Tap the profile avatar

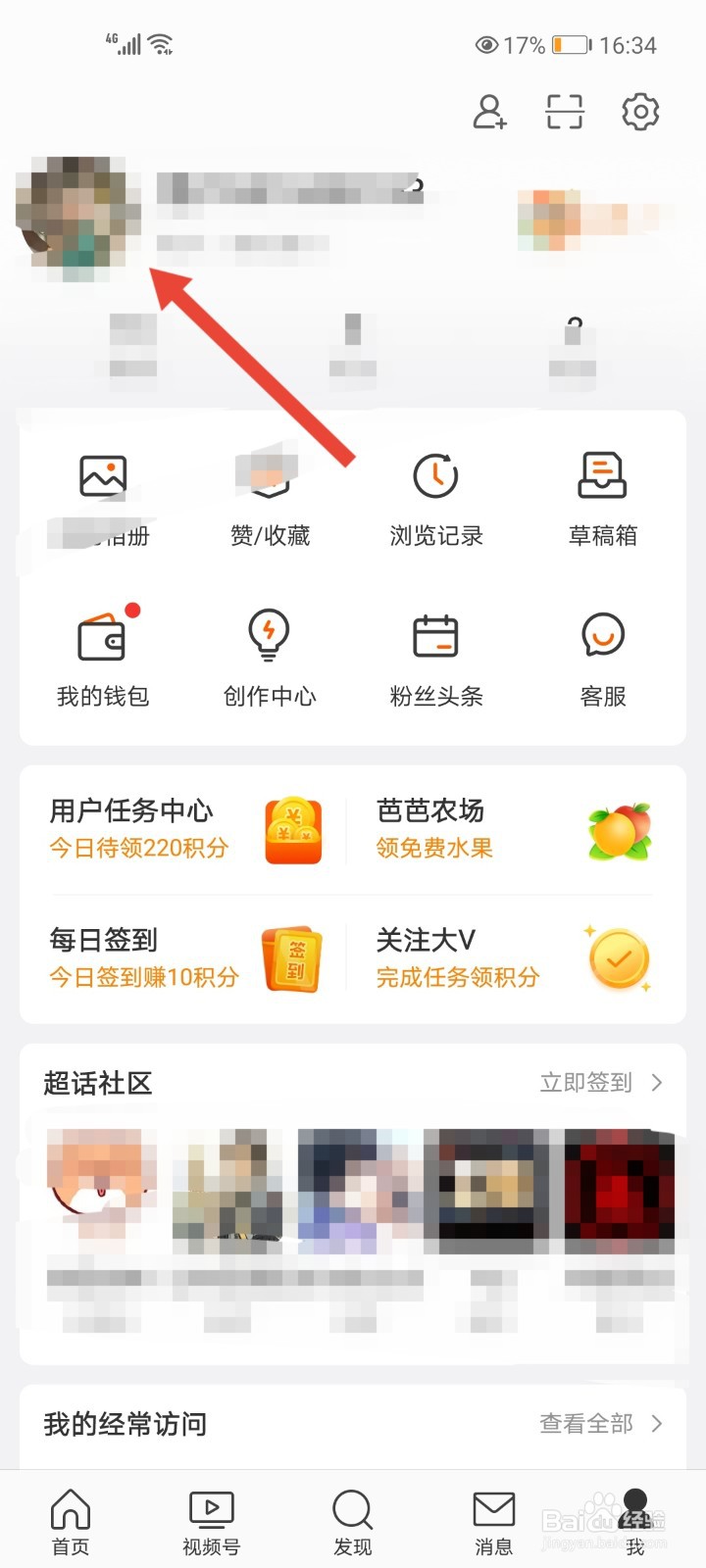pos(78,218)
